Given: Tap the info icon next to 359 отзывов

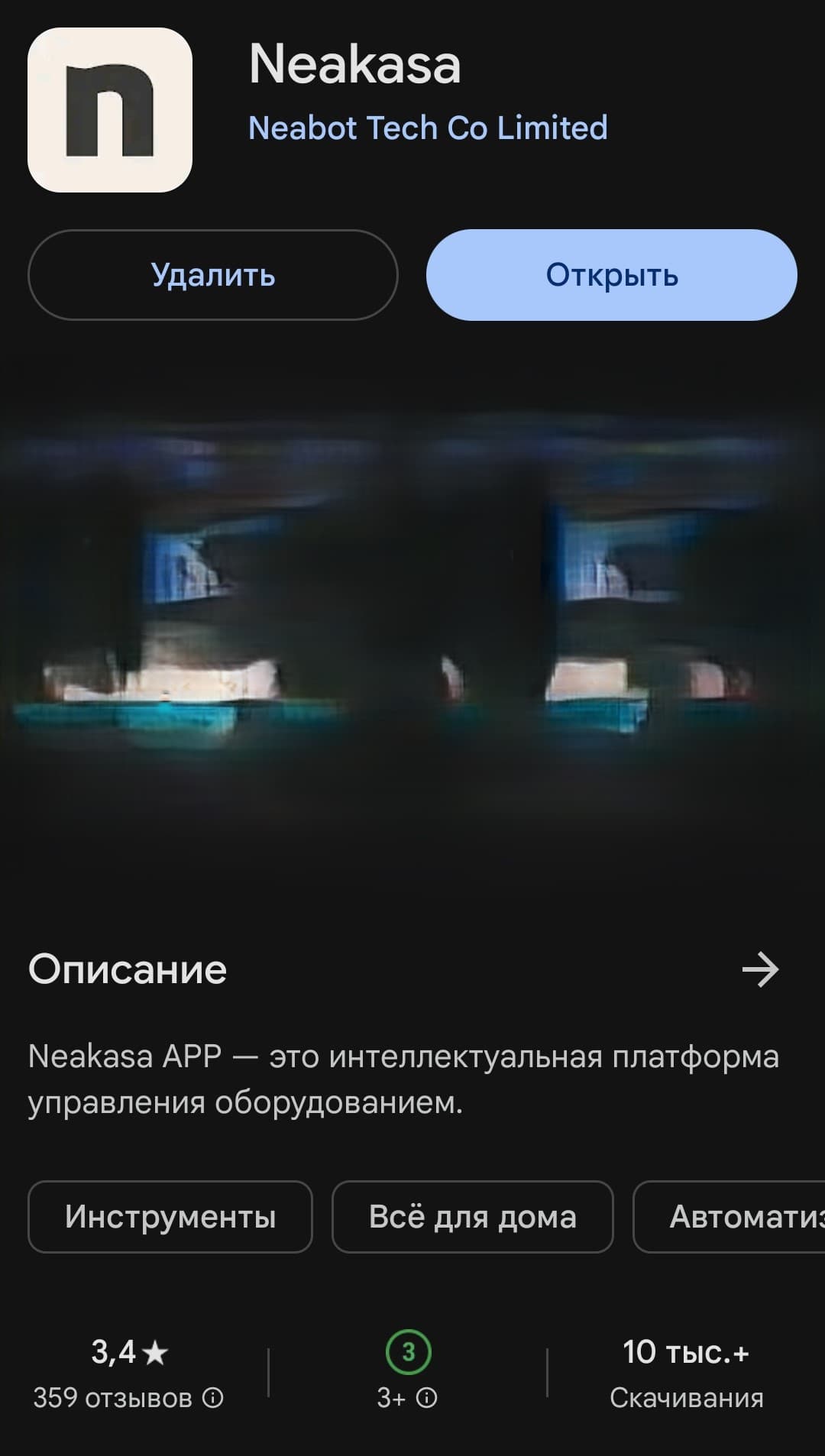Looking at the screenshot, I should coord(213,1398).
